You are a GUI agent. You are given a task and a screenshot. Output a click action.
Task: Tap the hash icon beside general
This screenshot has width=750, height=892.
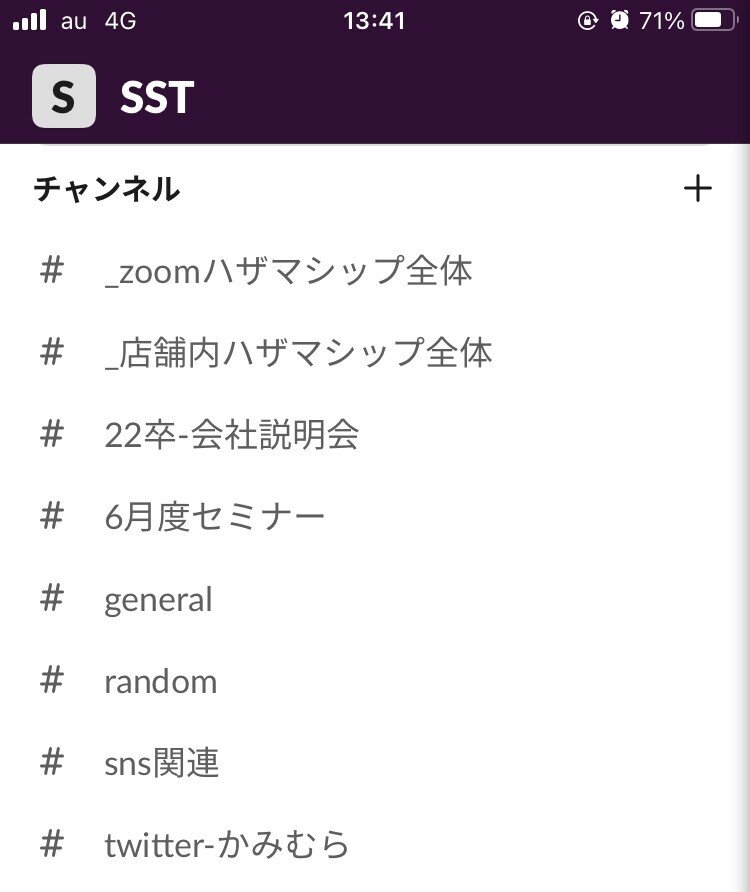point(50,599)
